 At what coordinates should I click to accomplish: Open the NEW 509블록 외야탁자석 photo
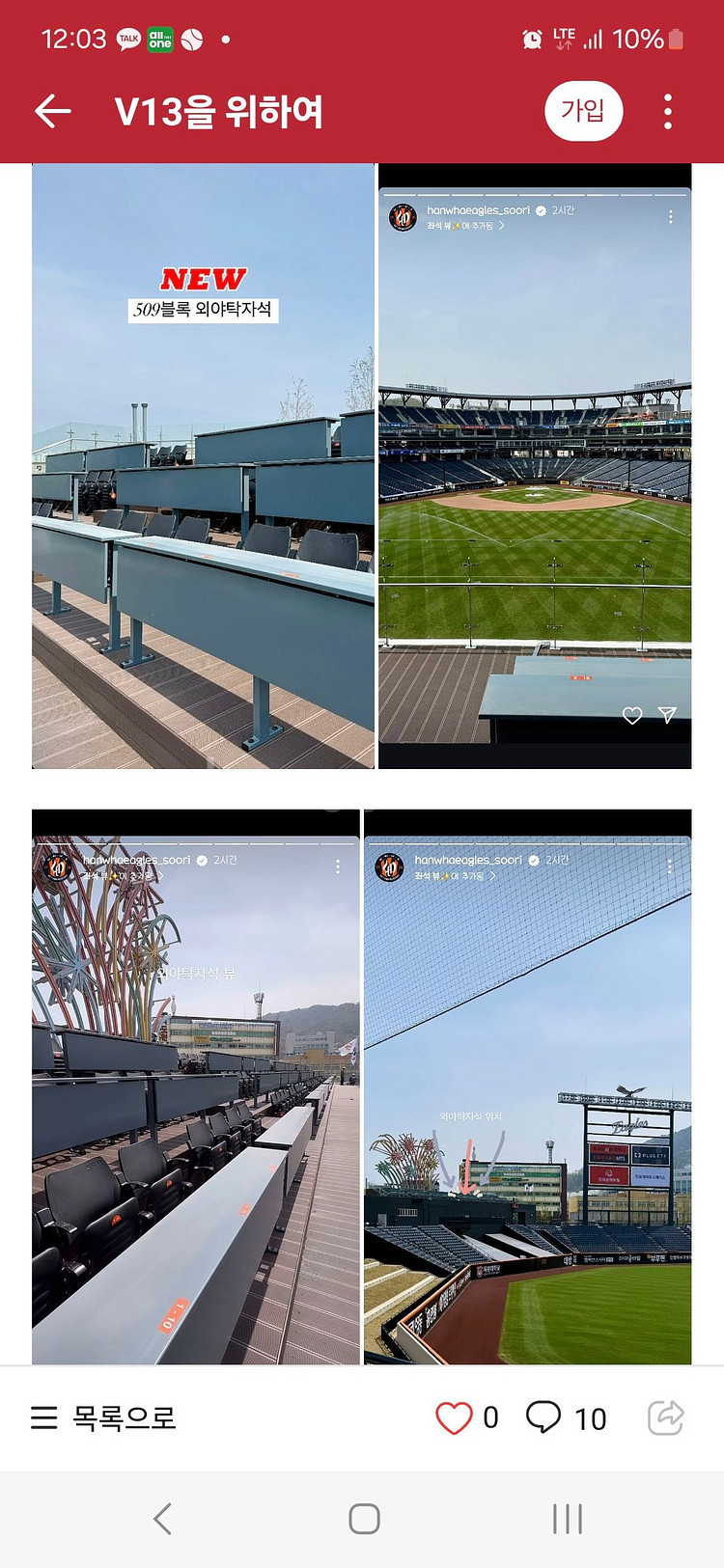coord(203,466)
